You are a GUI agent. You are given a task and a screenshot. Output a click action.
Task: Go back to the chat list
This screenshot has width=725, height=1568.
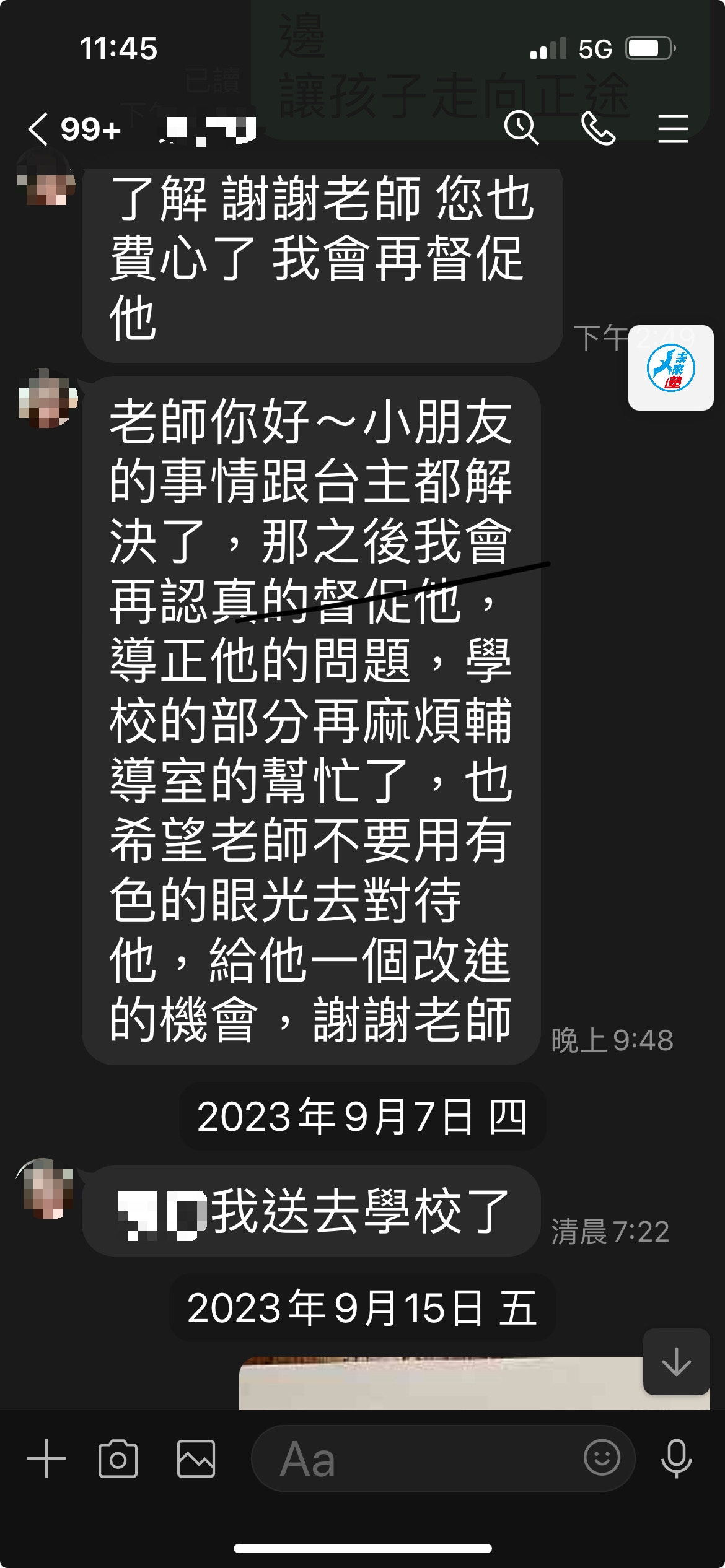38,129
